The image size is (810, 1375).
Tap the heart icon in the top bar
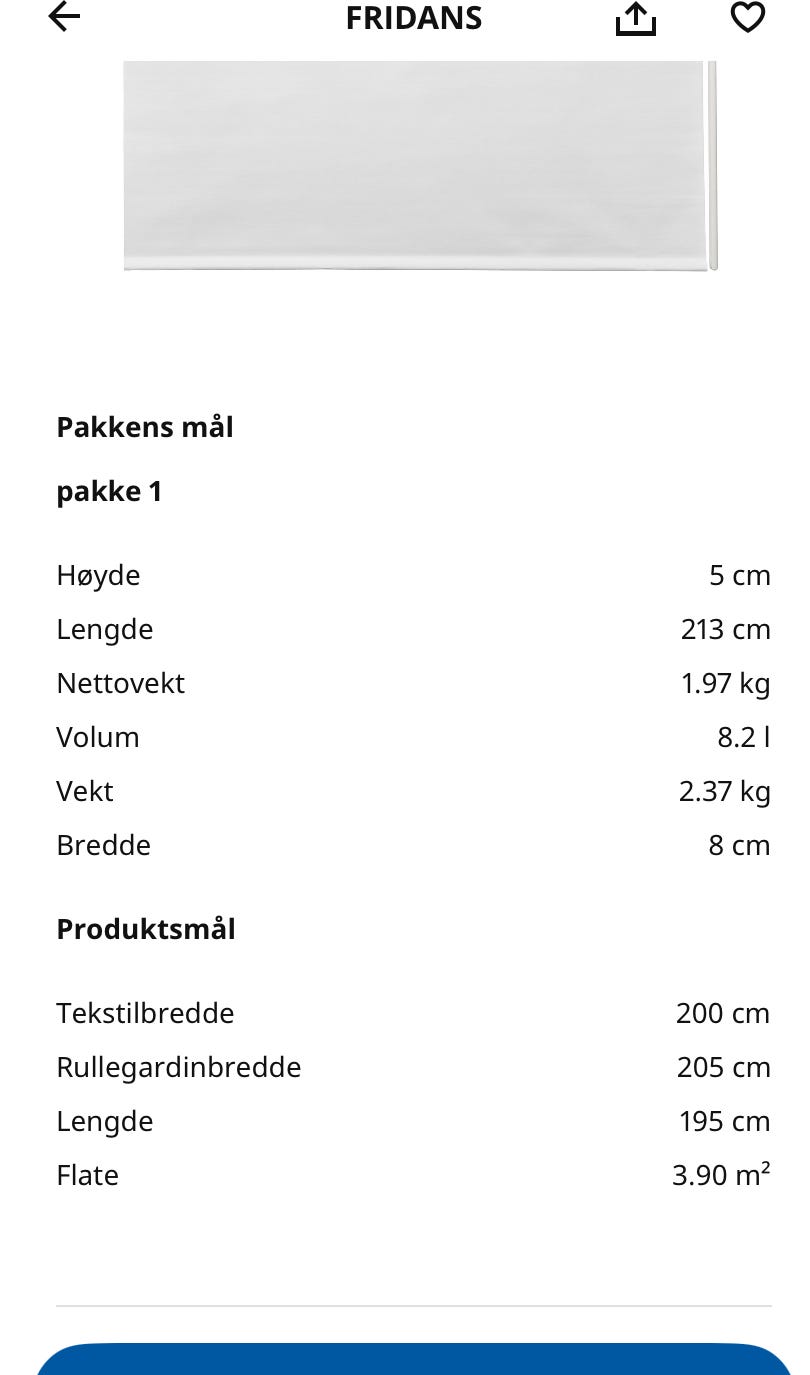tap(748, 17)
